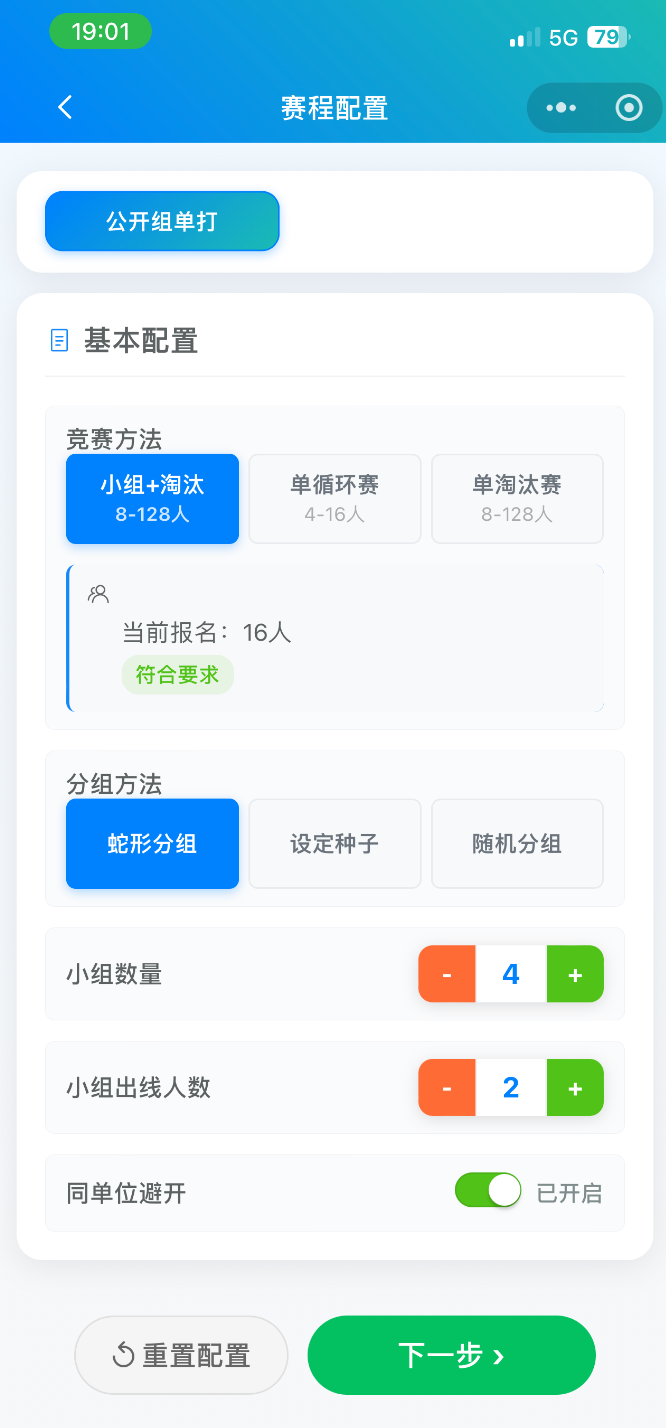The image size is (666, 1428).
Task: Select 随机分组 grouping method
Action: [517, 843]
